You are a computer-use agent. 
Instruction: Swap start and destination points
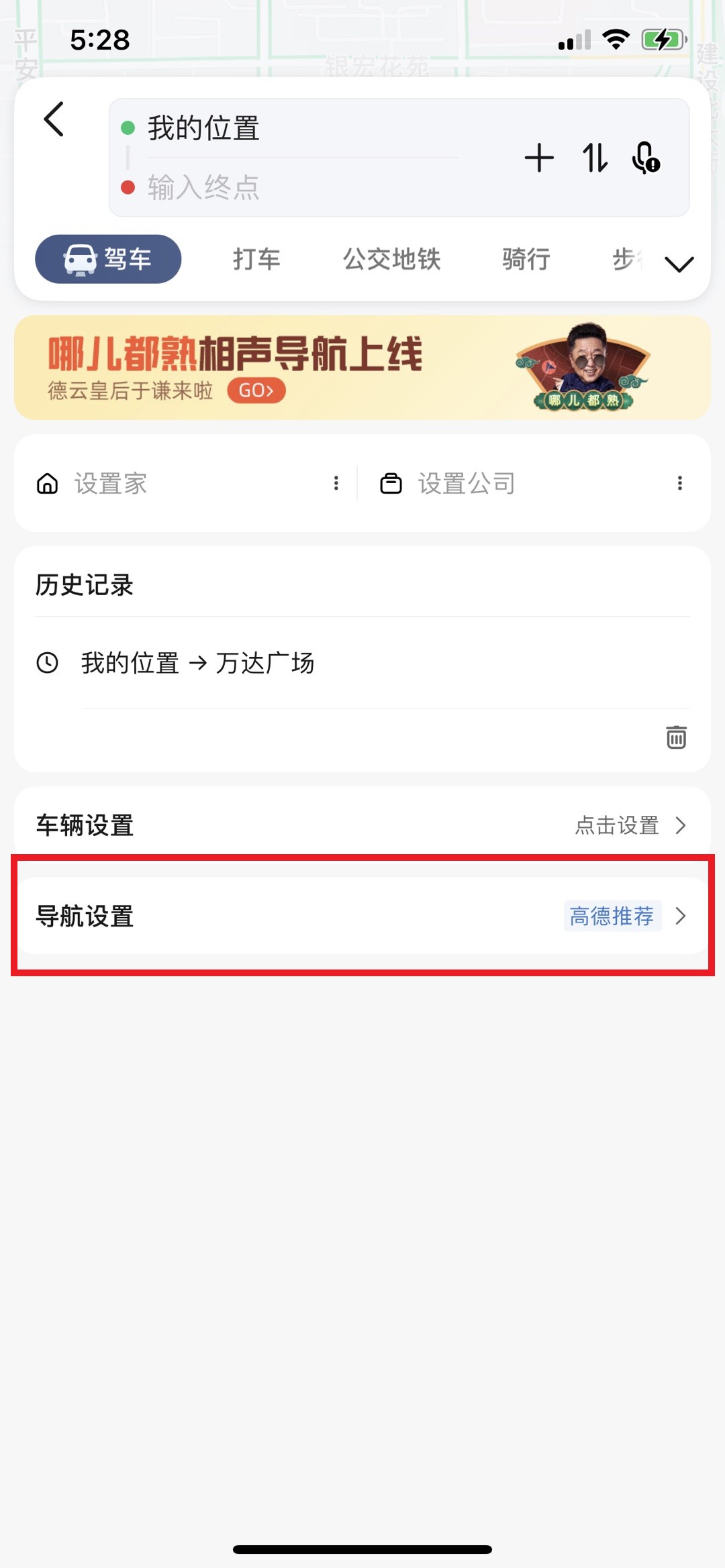click(595, 158)
